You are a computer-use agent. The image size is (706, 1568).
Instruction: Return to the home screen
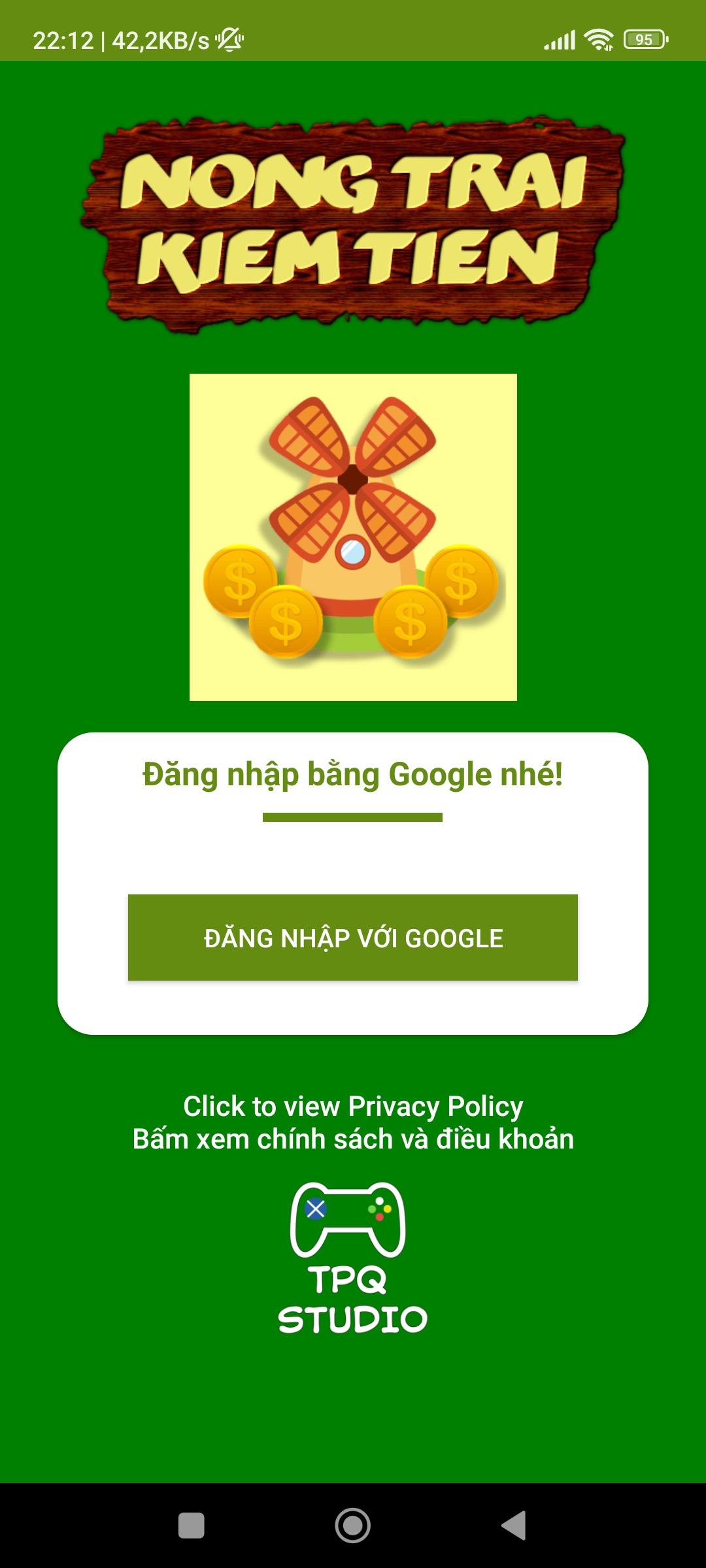[x=353, y=1526]
